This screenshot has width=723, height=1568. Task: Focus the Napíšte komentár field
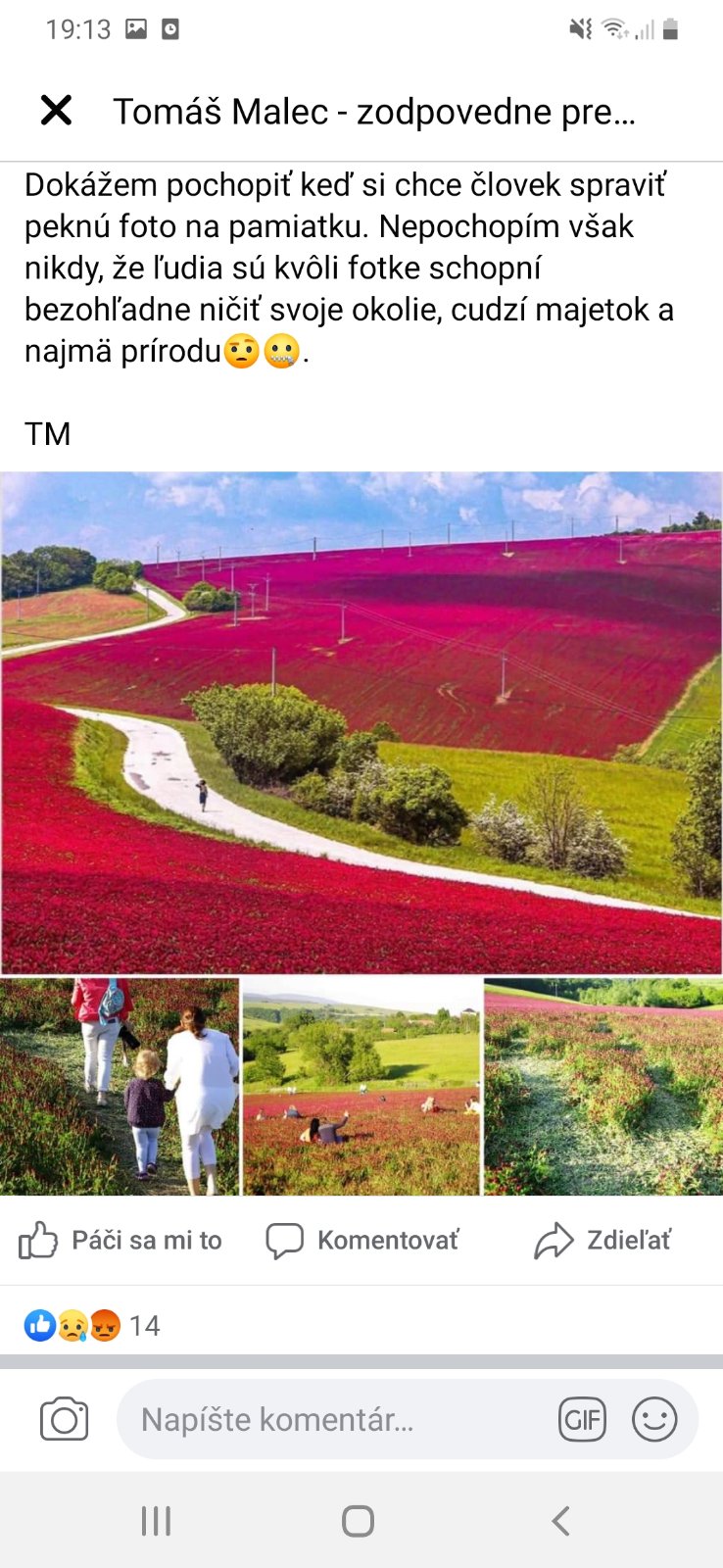point(333,1419)
